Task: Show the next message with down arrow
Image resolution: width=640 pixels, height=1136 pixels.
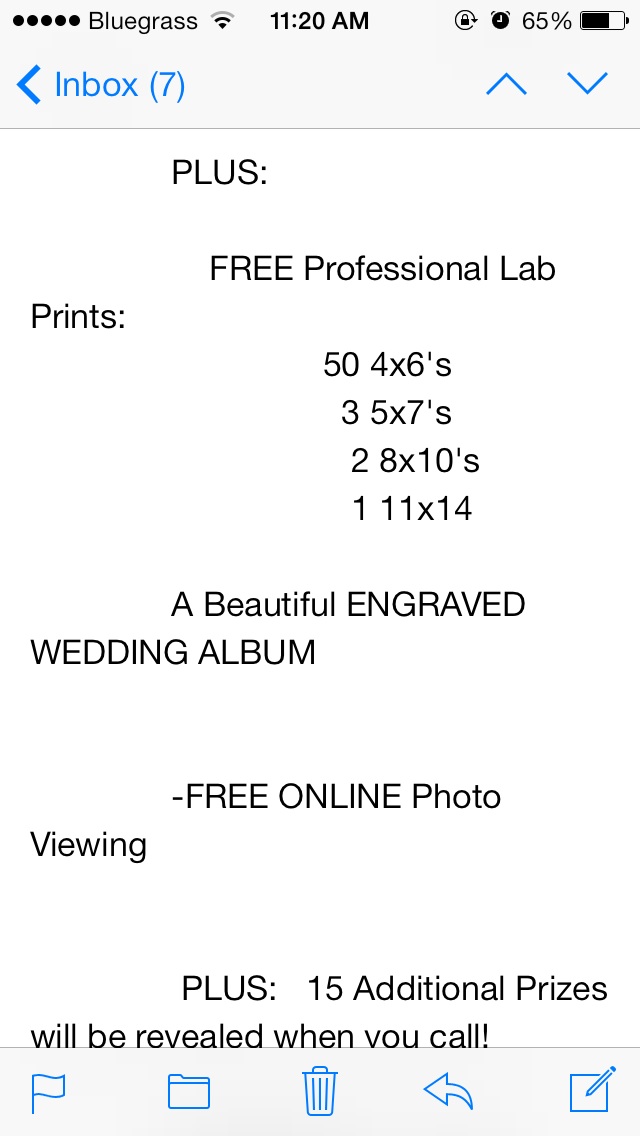Action: tap(587, 85)
